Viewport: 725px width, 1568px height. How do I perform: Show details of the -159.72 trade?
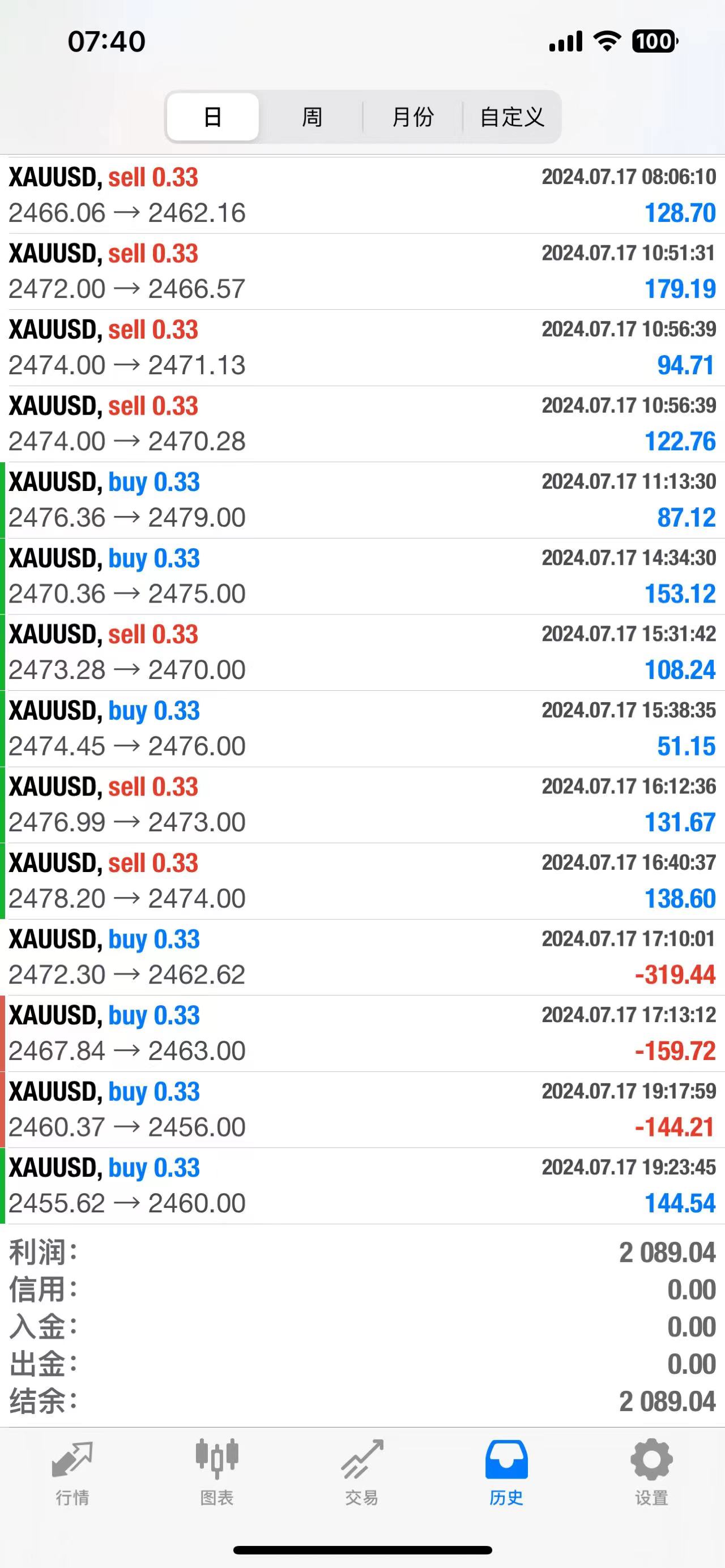coord(362,1033)
